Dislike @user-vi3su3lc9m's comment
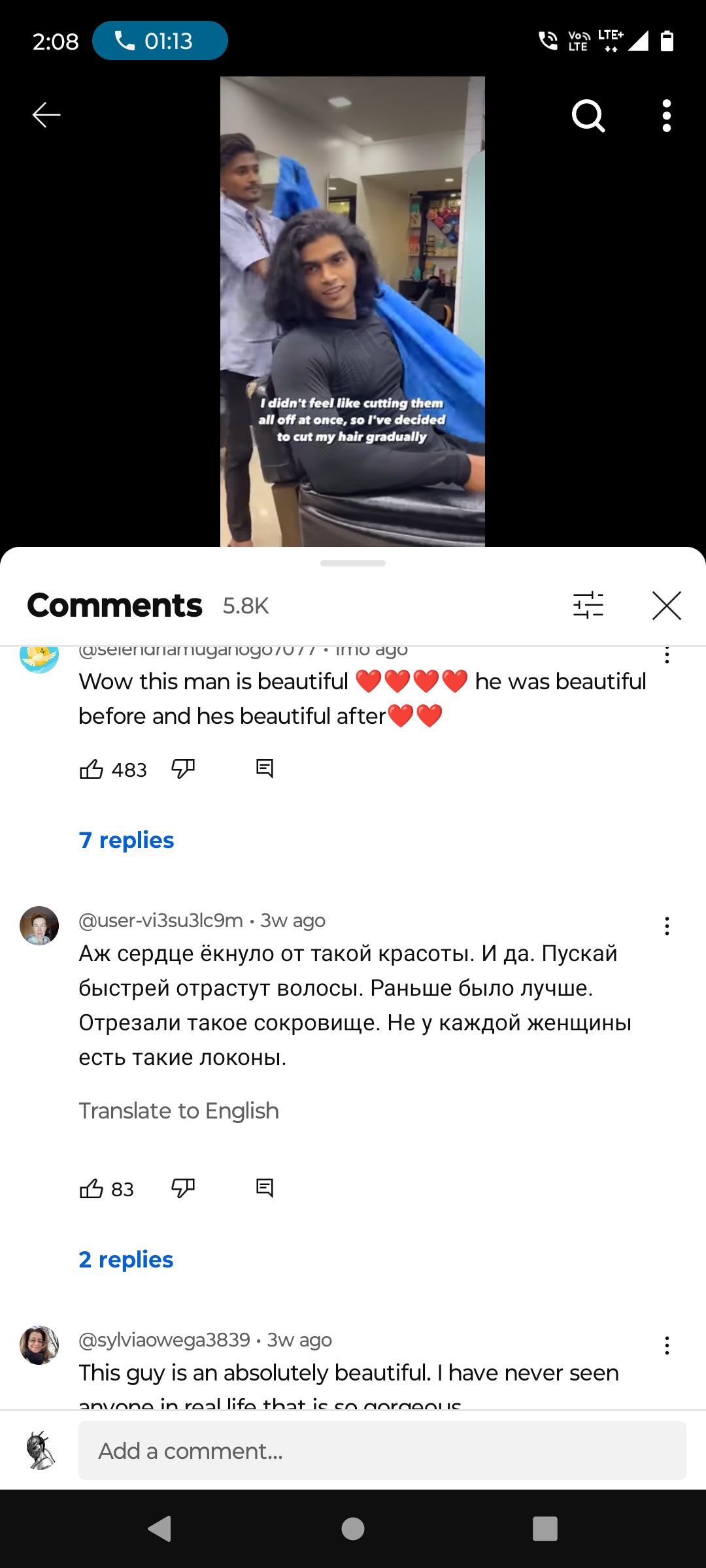This screenshot has height=1568, width=706. (x=183, y=1188)
